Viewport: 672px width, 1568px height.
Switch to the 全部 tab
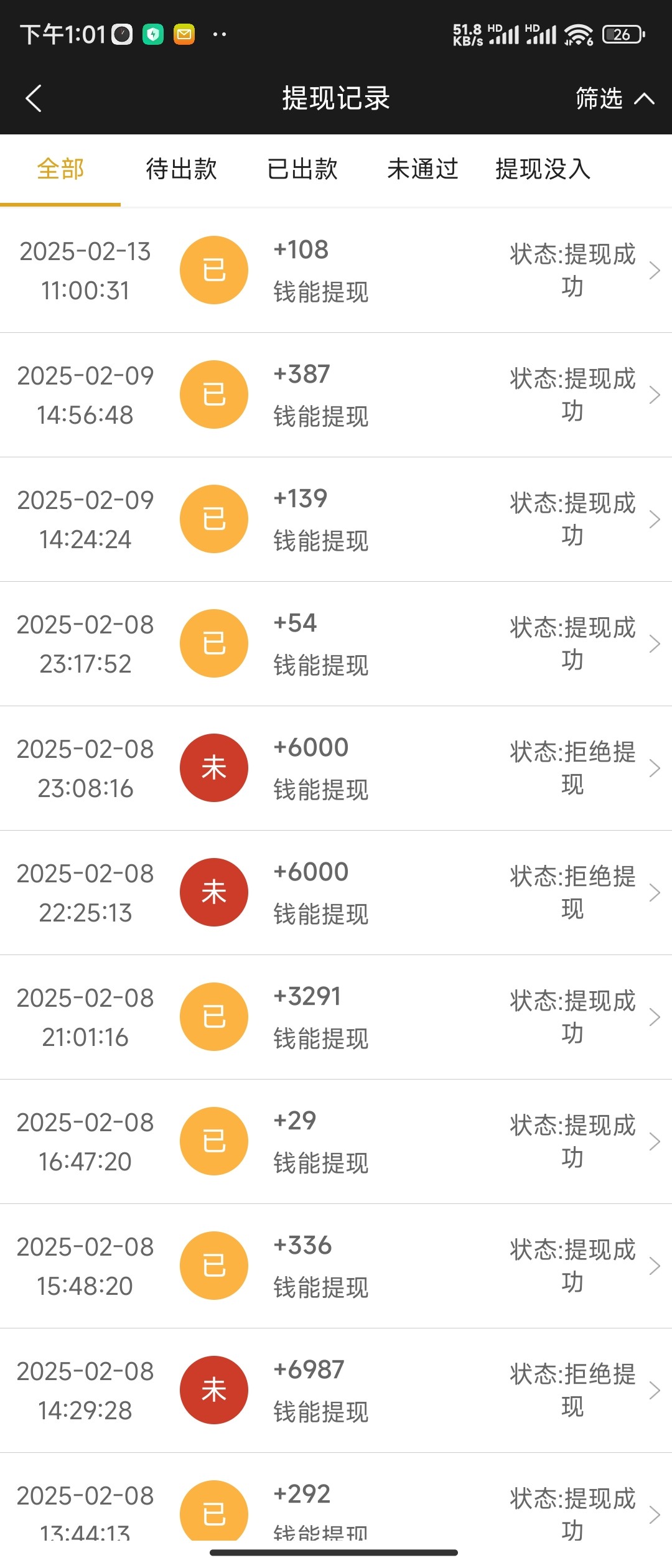pos(60,169)
